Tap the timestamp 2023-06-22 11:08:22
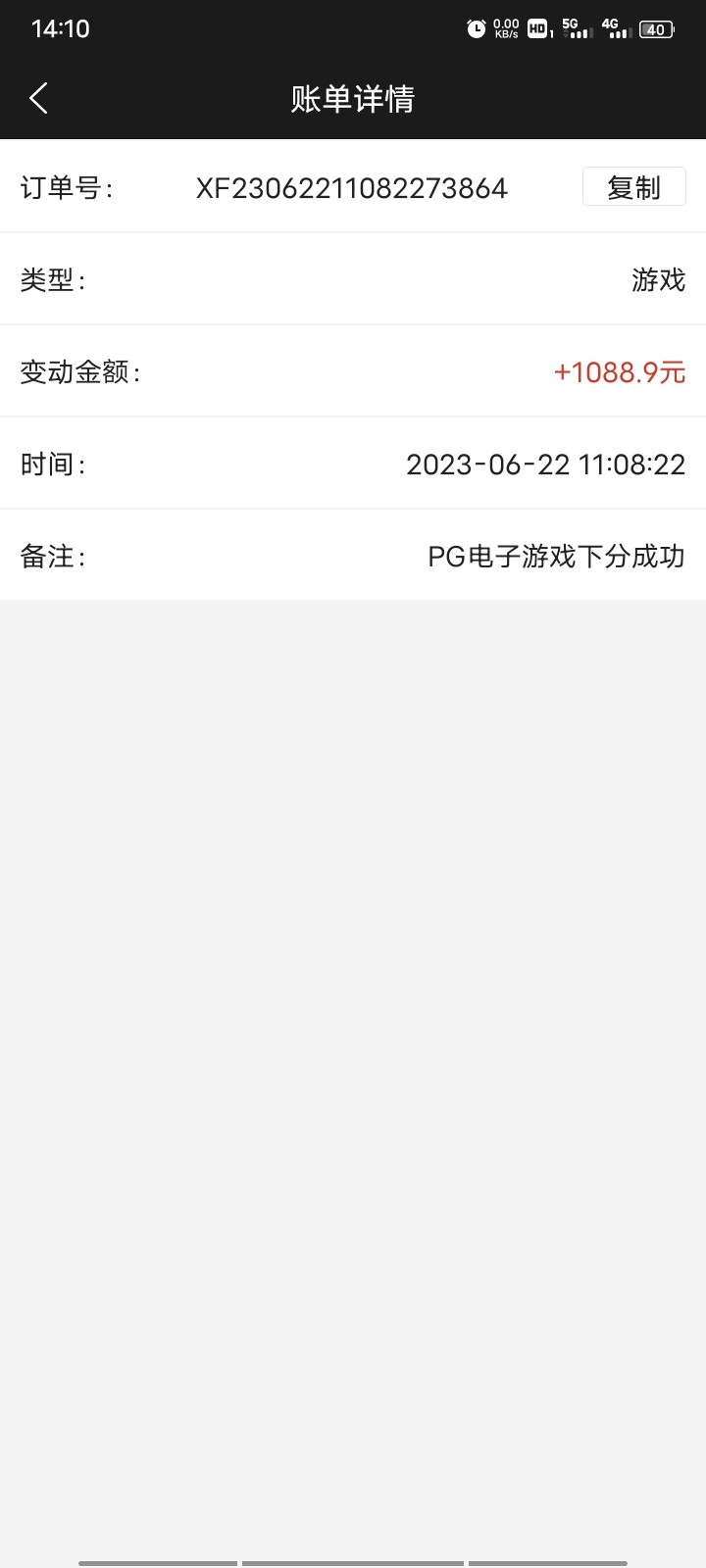Image resolution: width=706 pixels, height=1568 pixels. (x=546, y=465)
